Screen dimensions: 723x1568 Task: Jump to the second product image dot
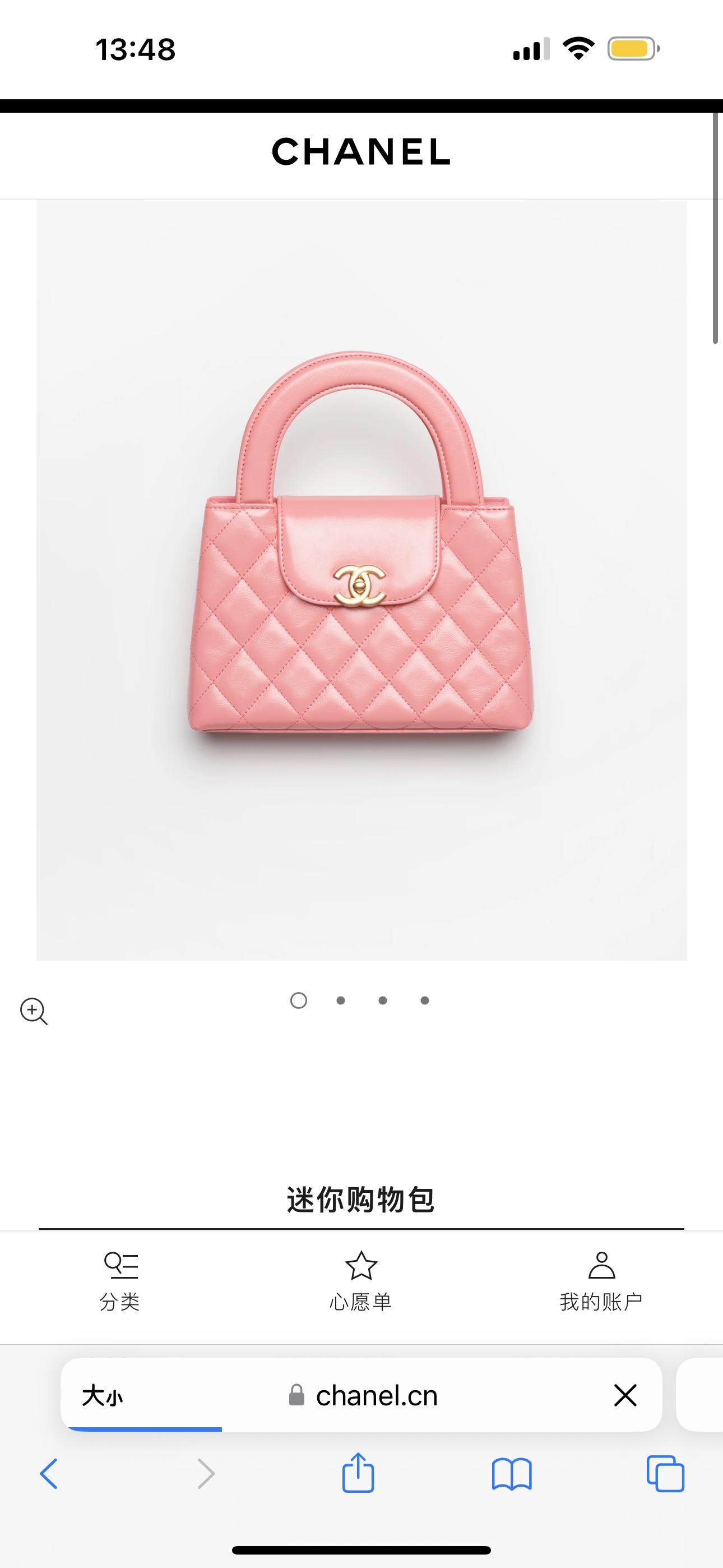point(341,1000)
